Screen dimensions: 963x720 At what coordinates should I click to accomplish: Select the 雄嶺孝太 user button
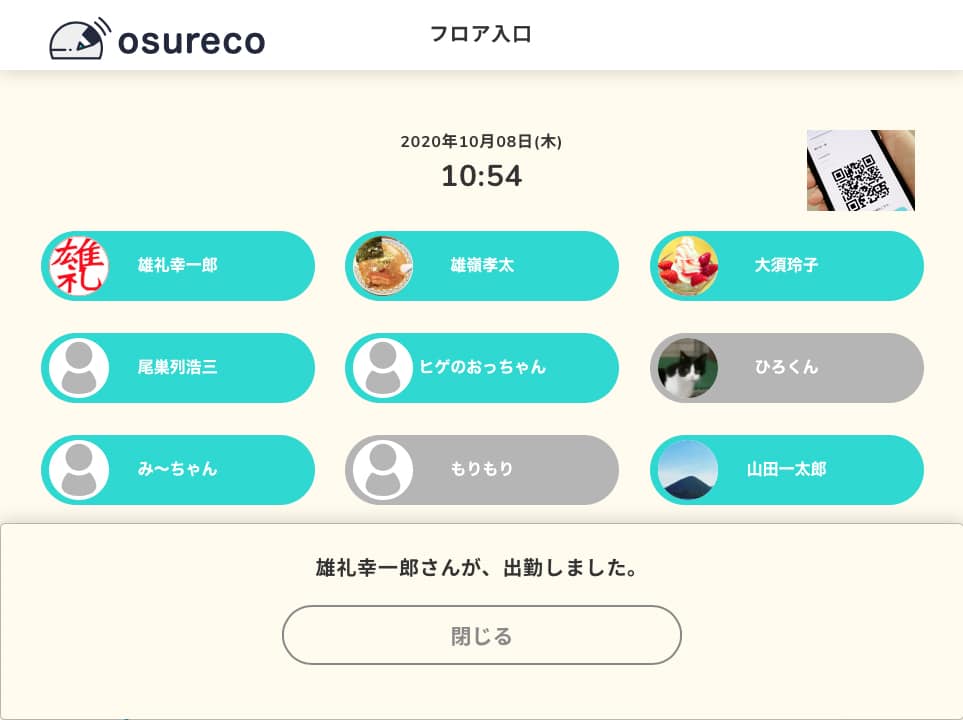click(x=482, y=266)
